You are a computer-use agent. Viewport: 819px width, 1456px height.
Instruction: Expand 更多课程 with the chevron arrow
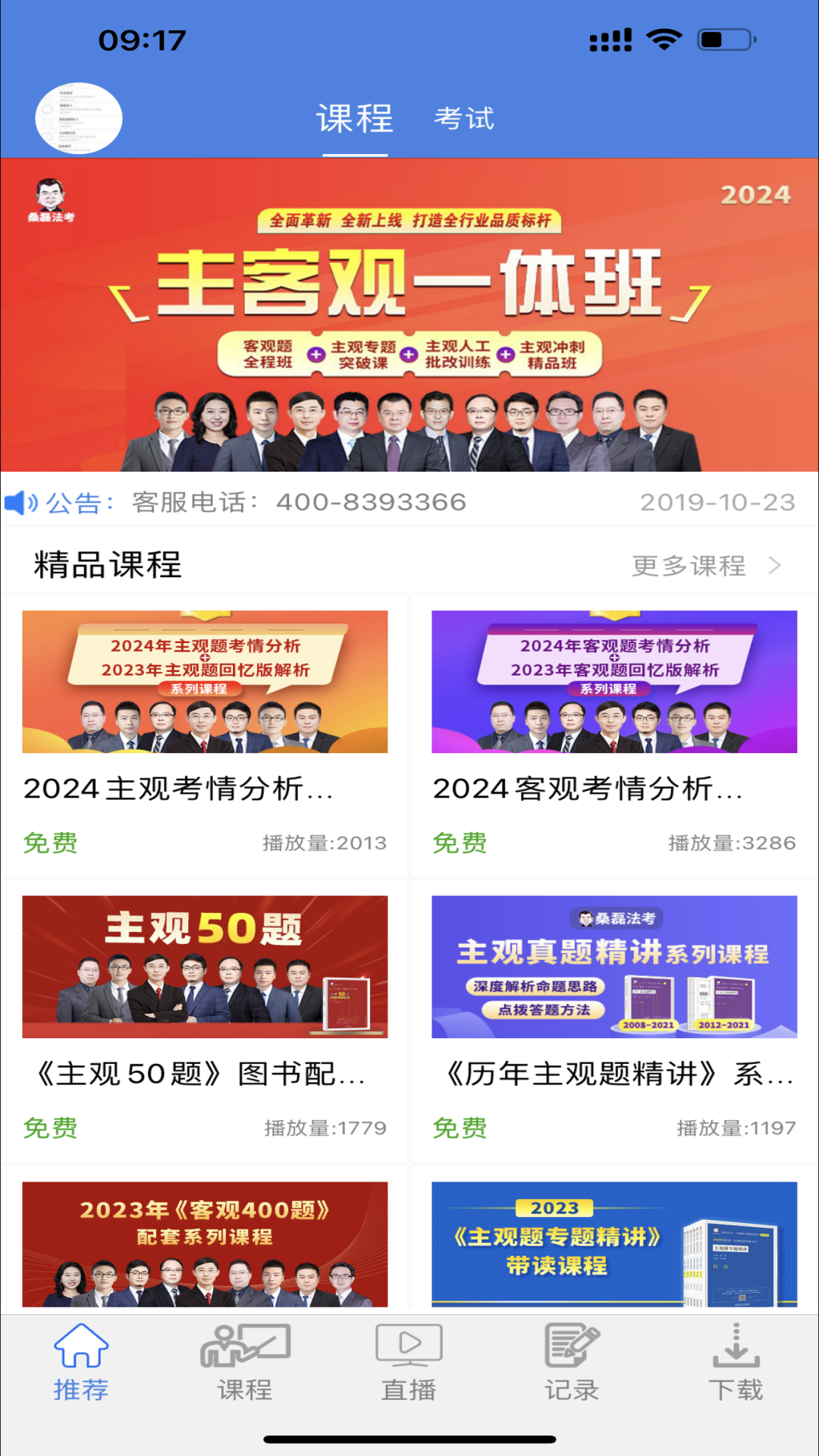coord(775,566)
